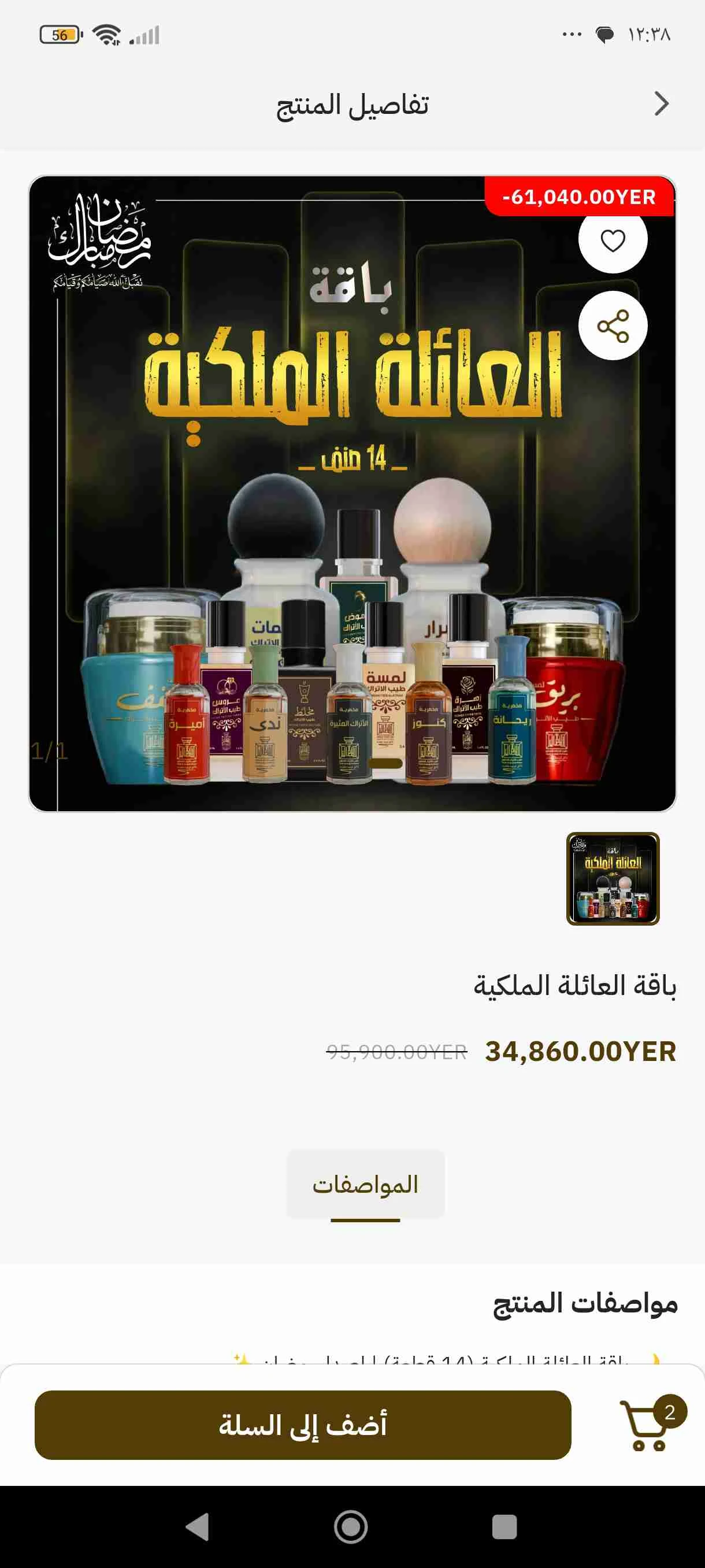The width and height of the screenshot is (705, 1568).
Task: Go back using the top right chevron
Action: [661, 104]
